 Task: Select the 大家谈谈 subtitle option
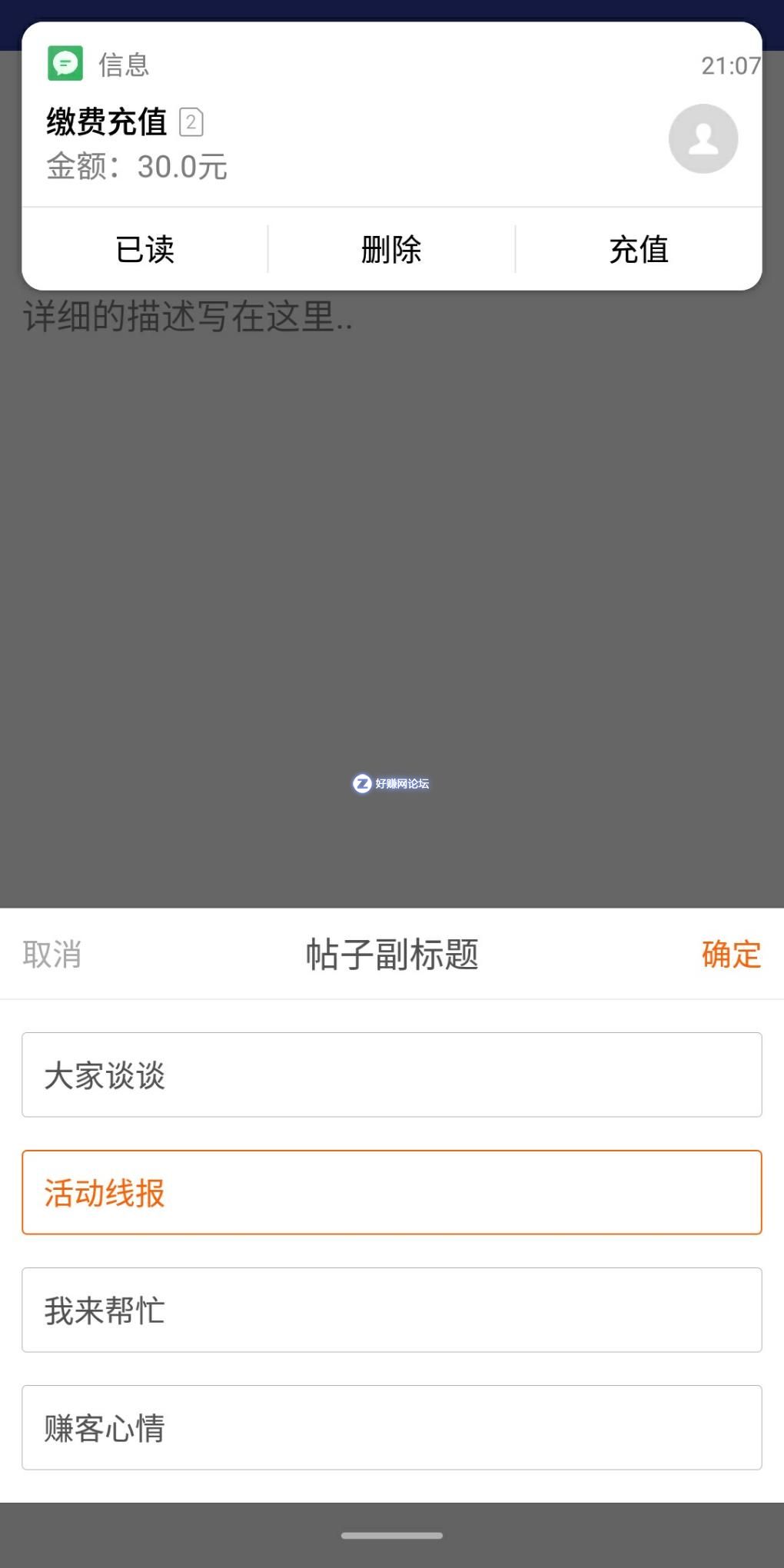(391, 1075)
